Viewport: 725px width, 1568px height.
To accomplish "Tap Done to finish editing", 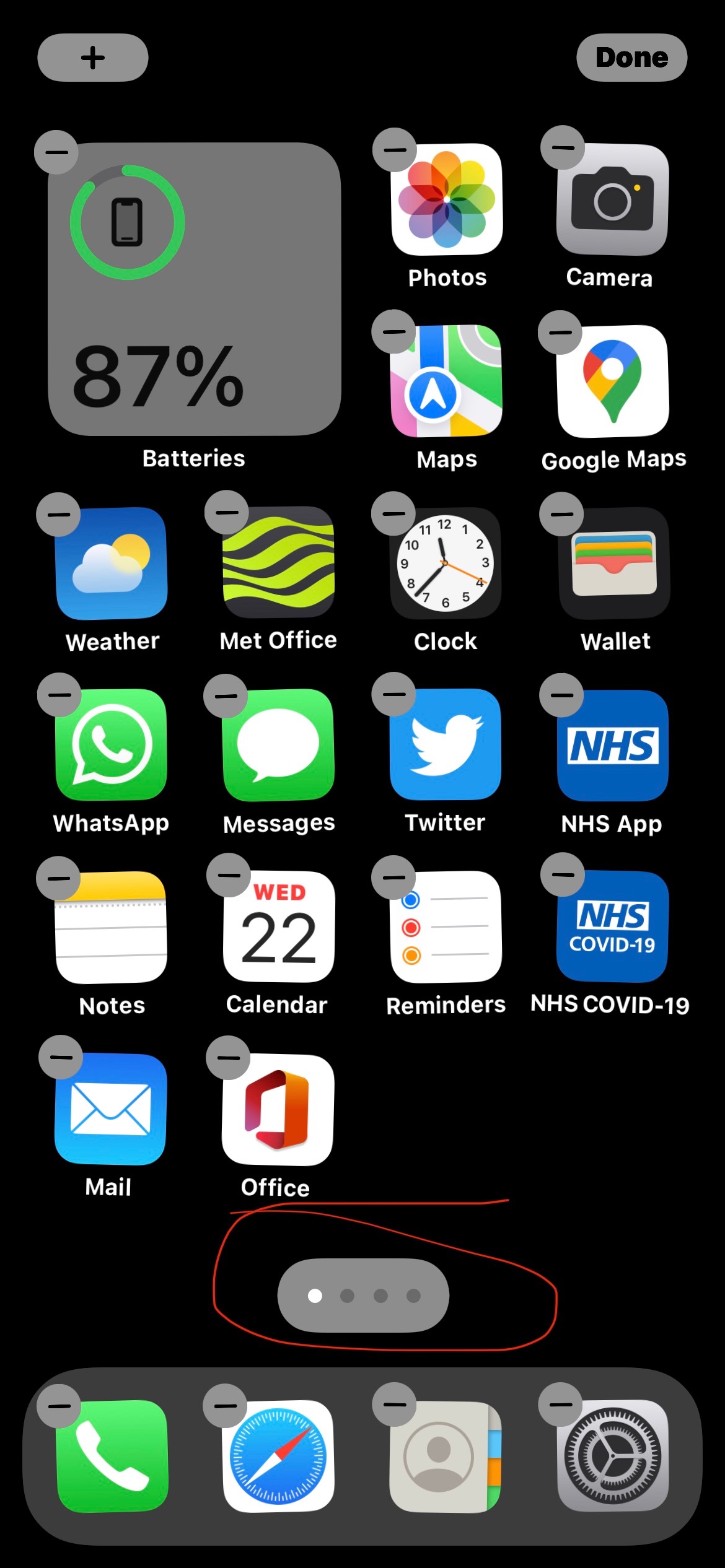I will (x=631, y=58).
